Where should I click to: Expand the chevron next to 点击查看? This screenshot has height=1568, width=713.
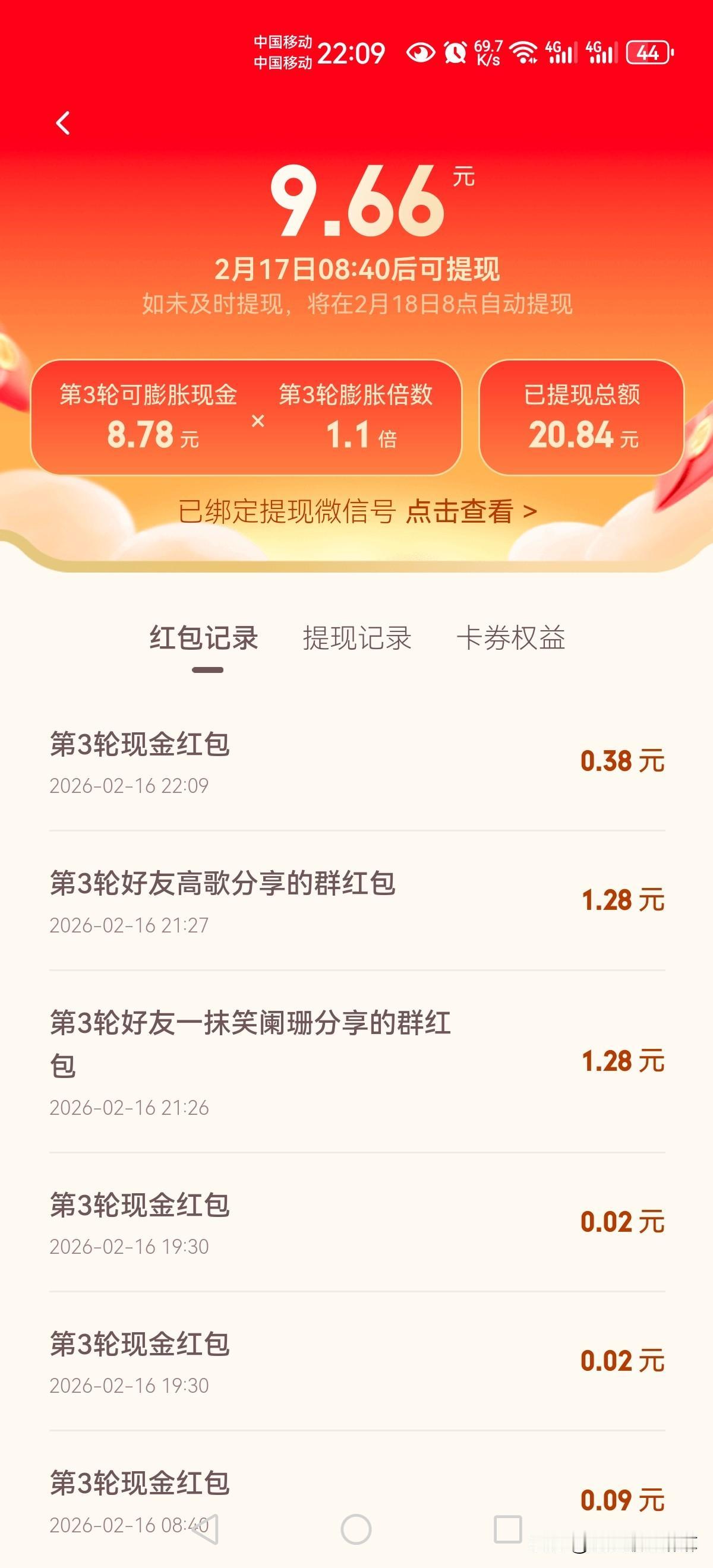[x=528, y=513]
